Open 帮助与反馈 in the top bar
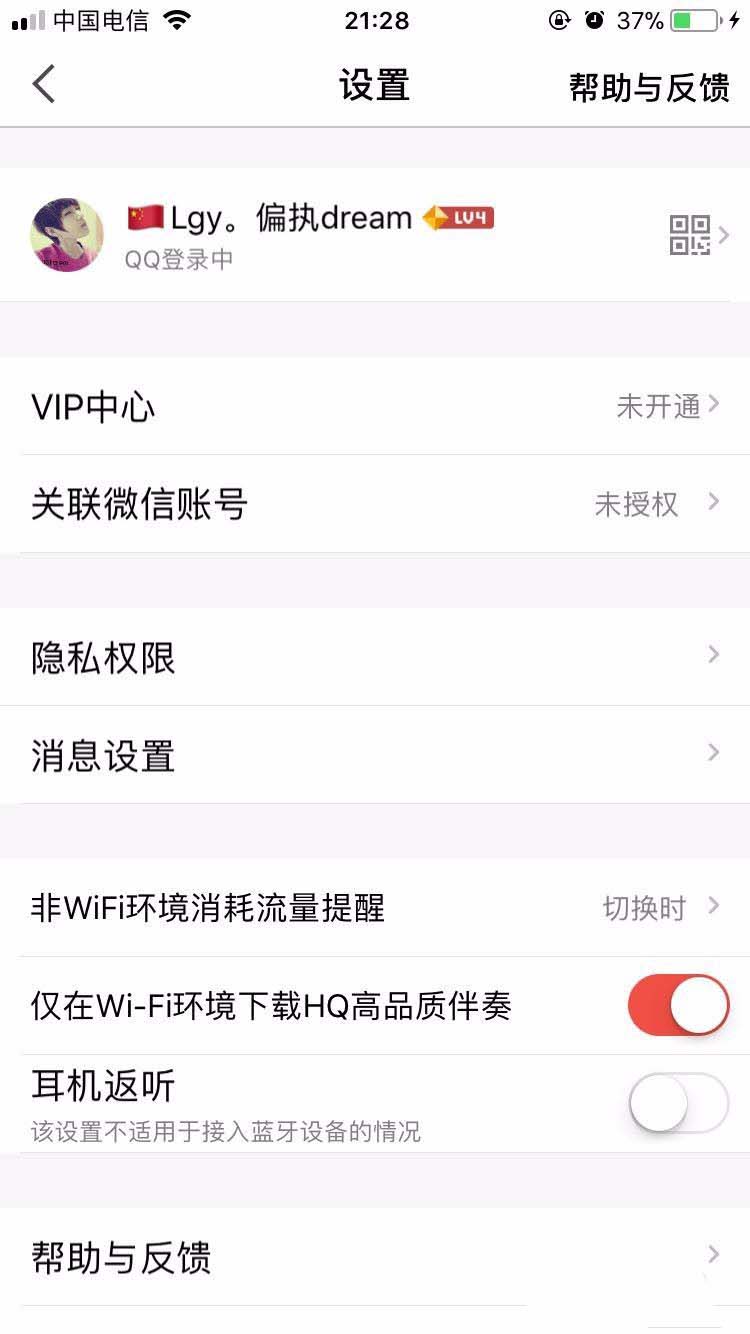The image size is (750, 1334). point(648,87)
